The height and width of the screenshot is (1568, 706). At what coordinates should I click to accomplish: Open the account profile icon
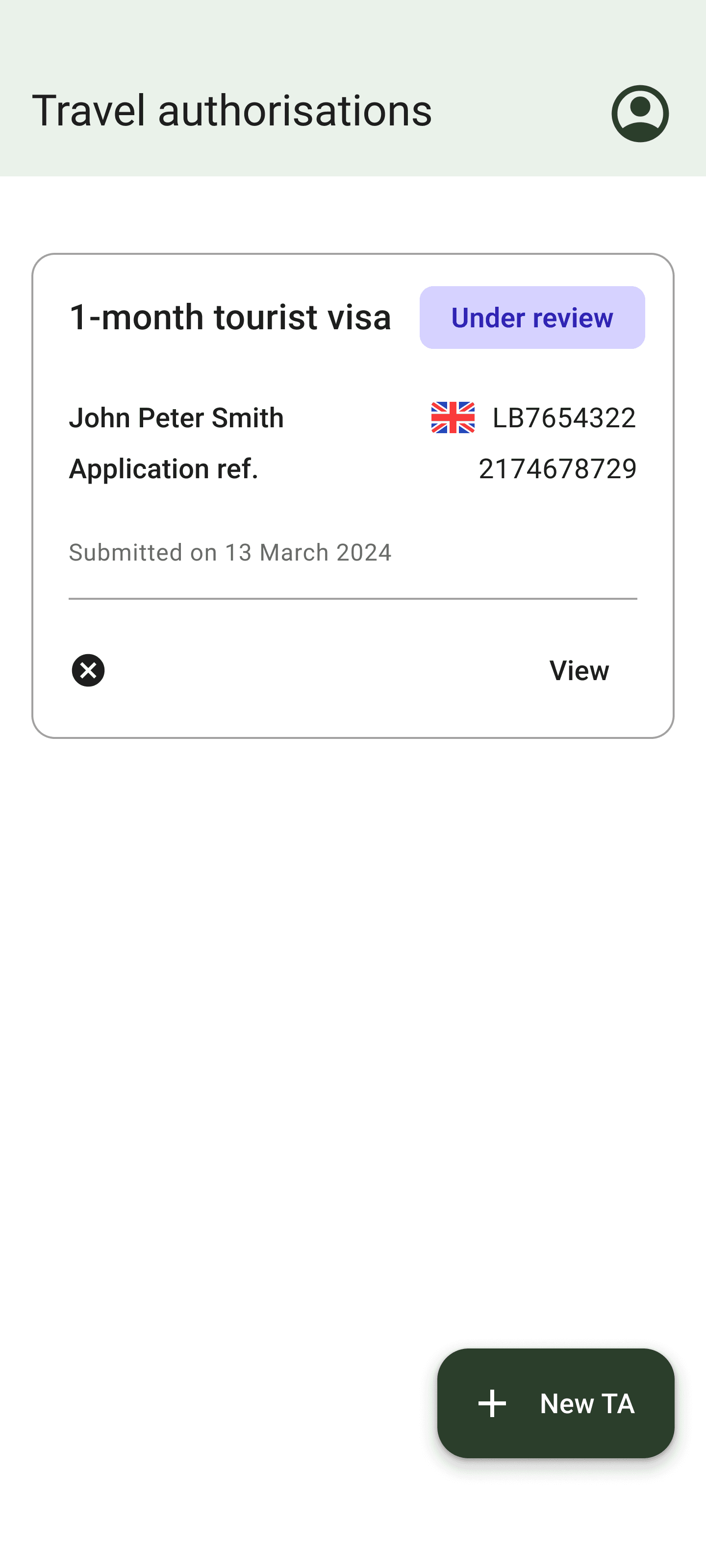coord(640,113)
